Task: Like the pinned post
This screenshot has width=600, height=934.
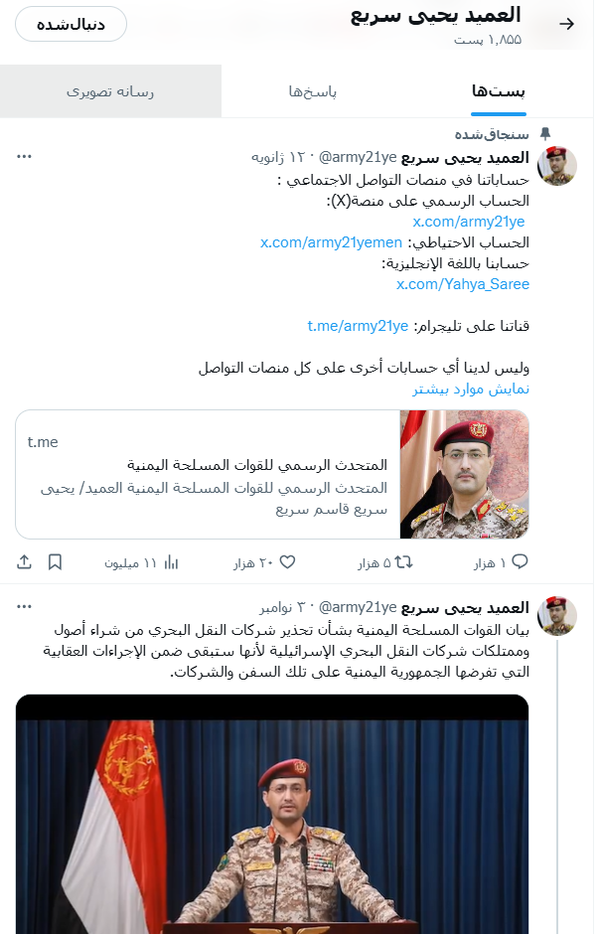Action: (x=264, y=562)
